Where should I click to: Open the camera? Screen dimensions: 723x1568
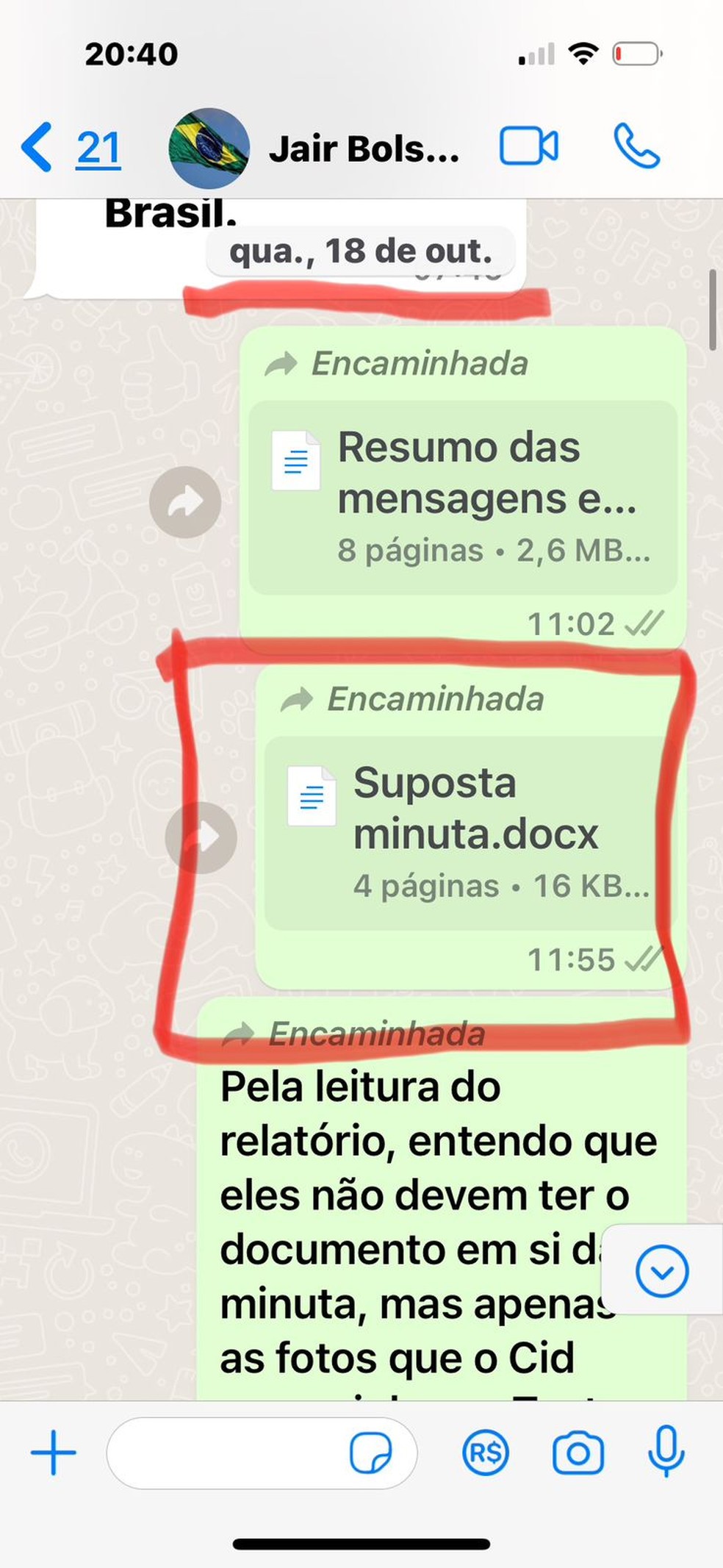(x=578, y=1453)
